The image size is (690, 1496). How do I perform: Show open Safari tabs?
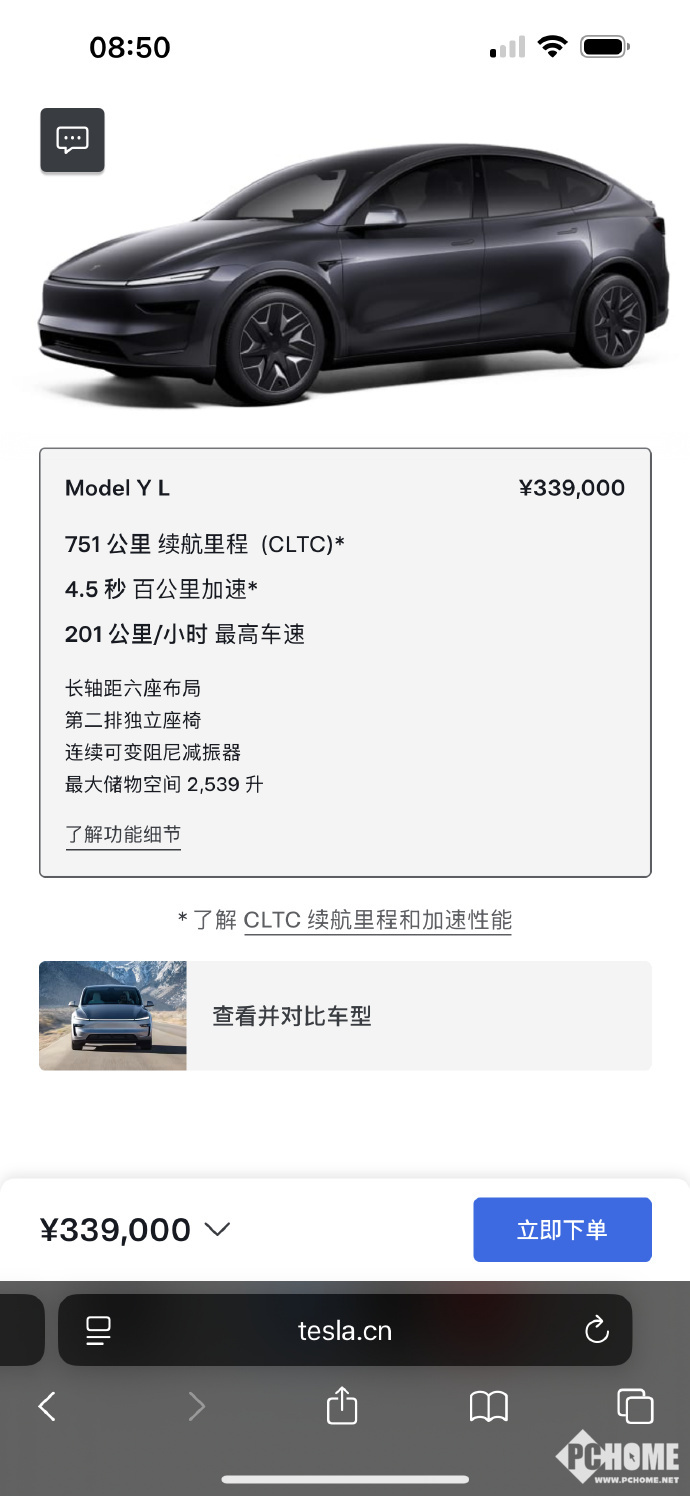coord(635,1405)
